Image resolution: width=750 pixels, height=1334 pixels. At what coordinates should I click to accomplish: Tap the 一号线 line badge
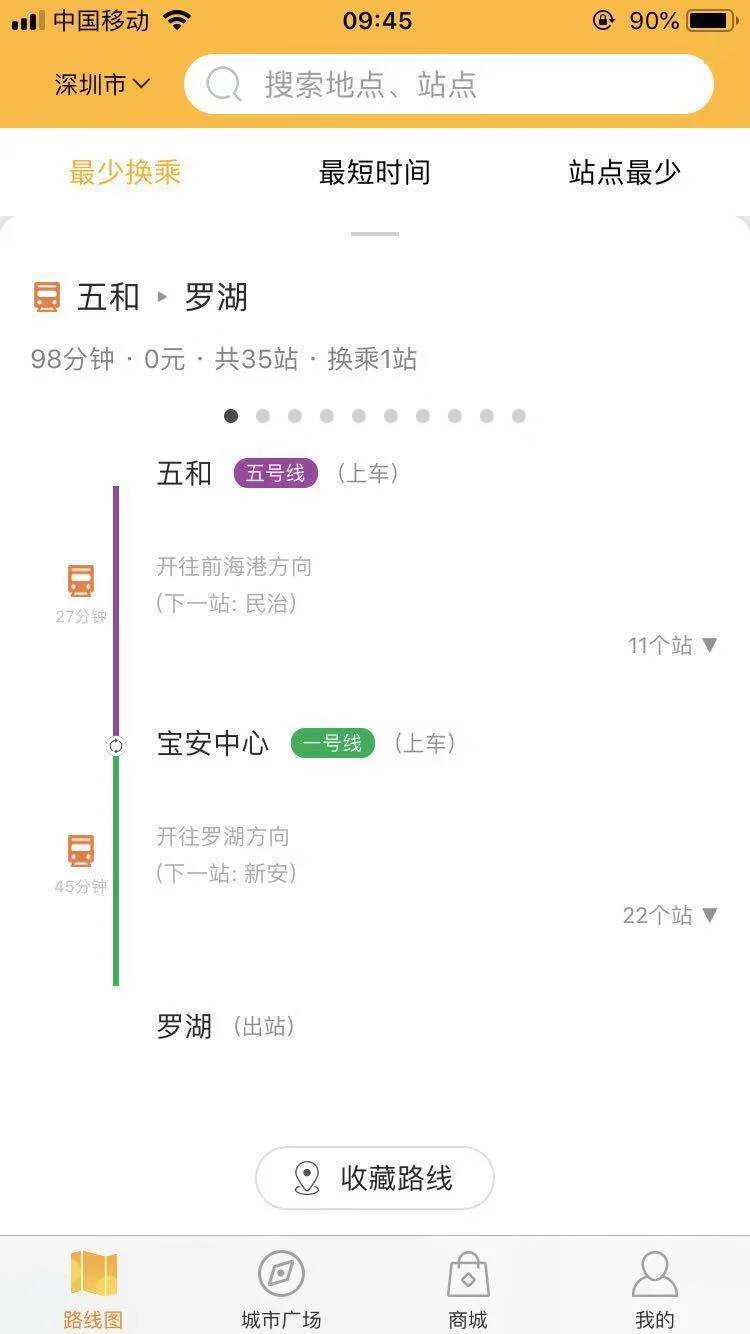[x=331, y=743]
